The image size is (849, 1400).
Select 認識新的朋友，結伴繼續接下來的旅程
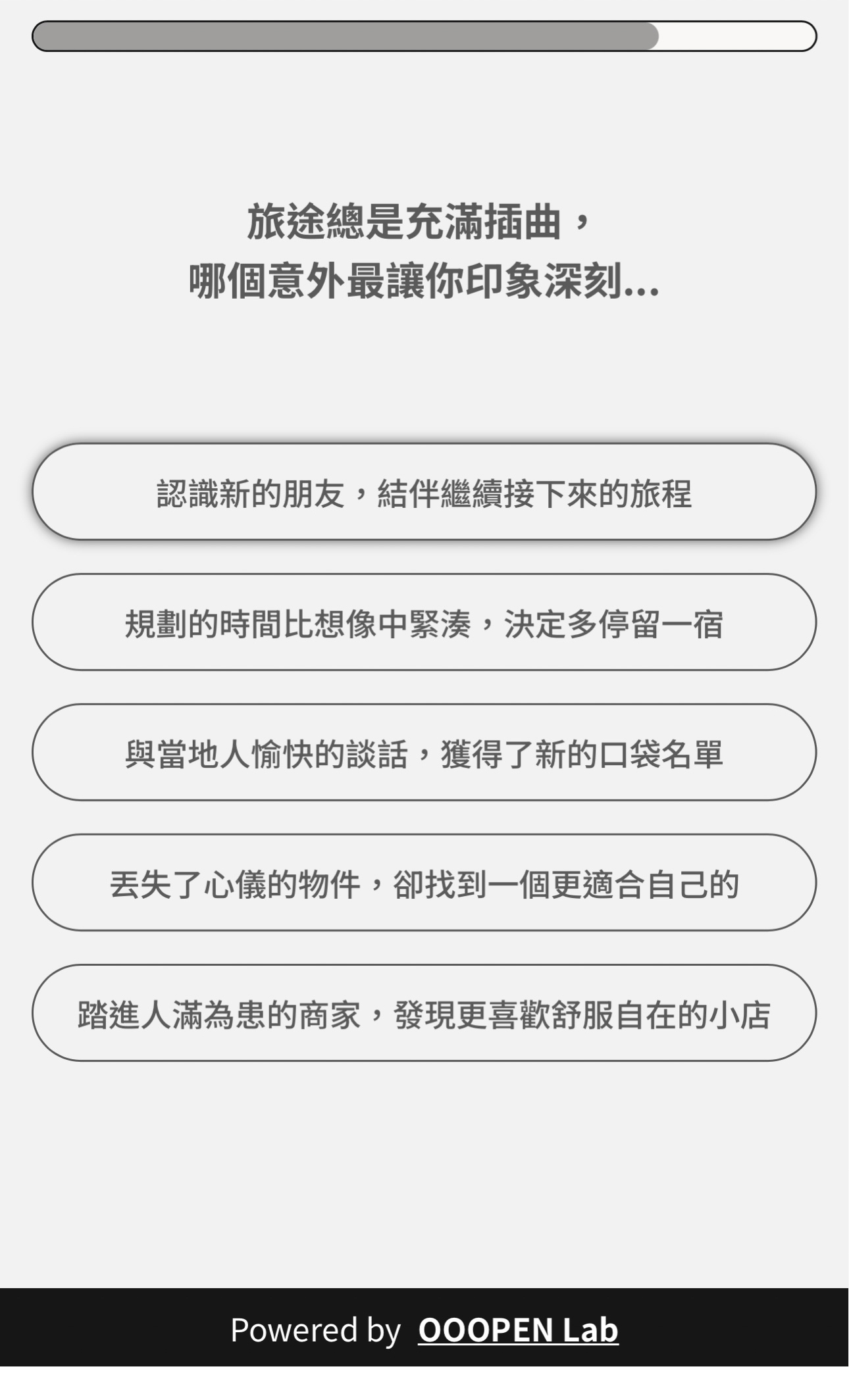(x=424, y=492)
